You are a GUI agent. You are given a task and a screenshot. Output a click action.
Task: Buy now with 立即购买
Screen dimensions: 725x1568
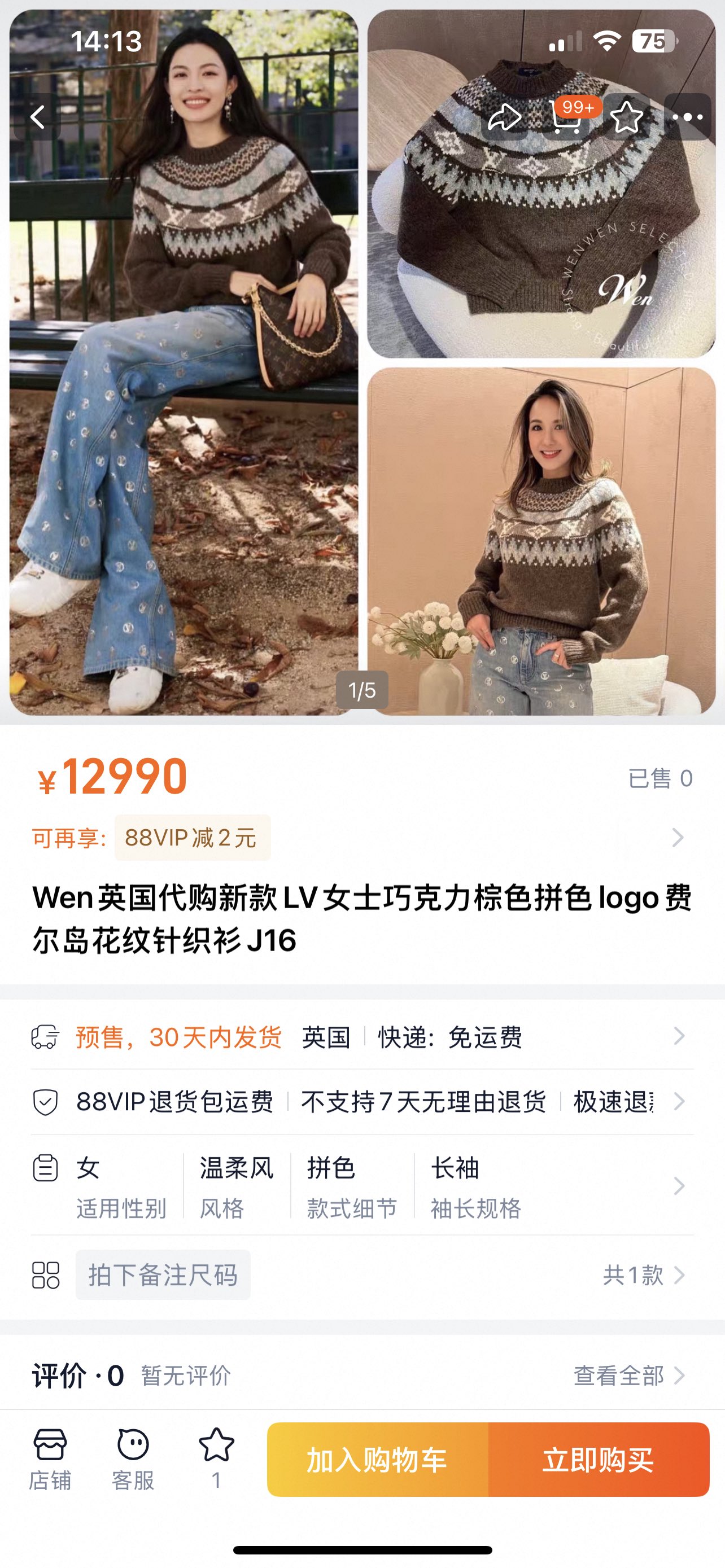click(x=599, y=1460)
